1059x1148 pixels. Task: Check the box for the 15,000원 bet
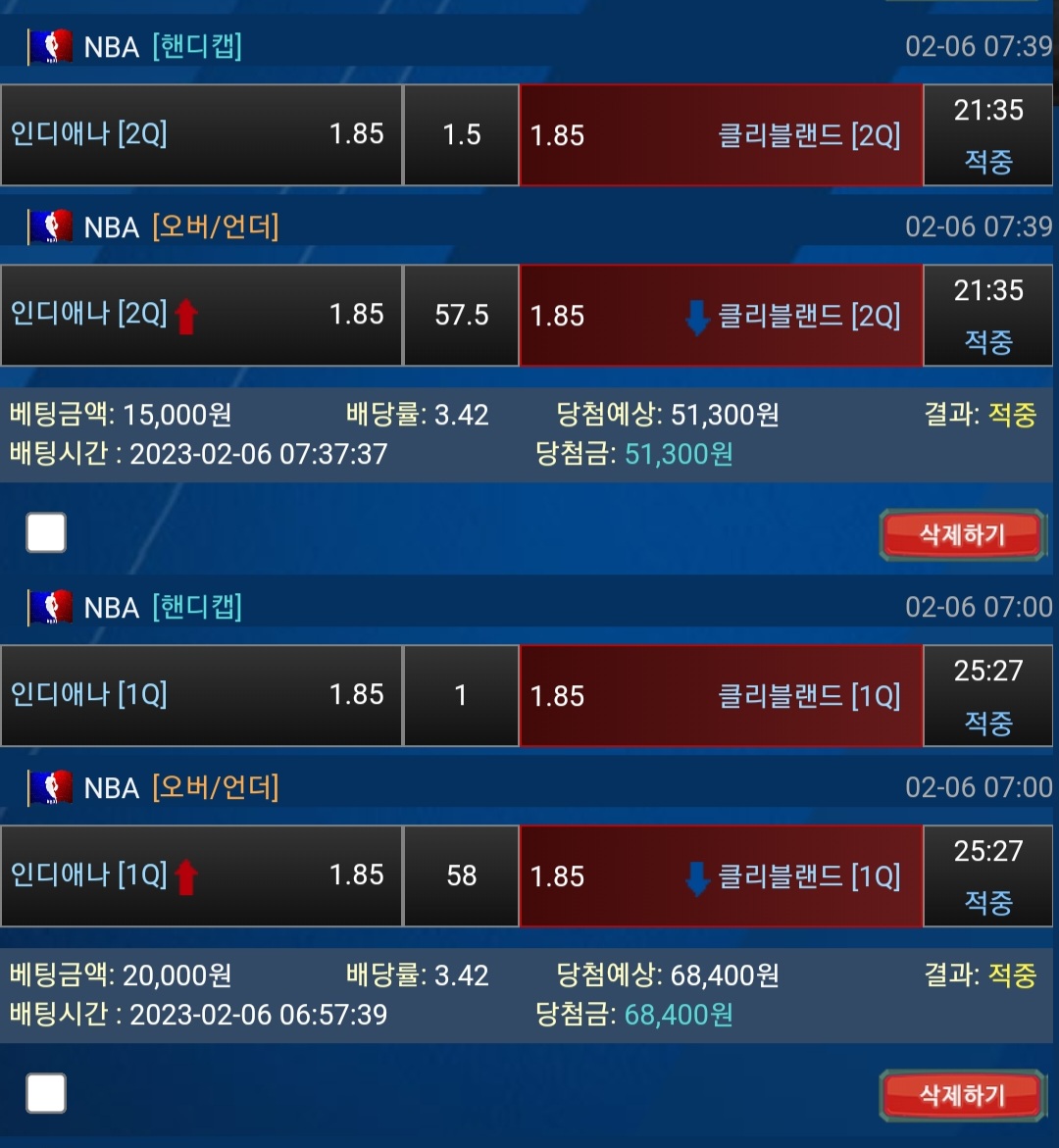[x=46, y=533]
